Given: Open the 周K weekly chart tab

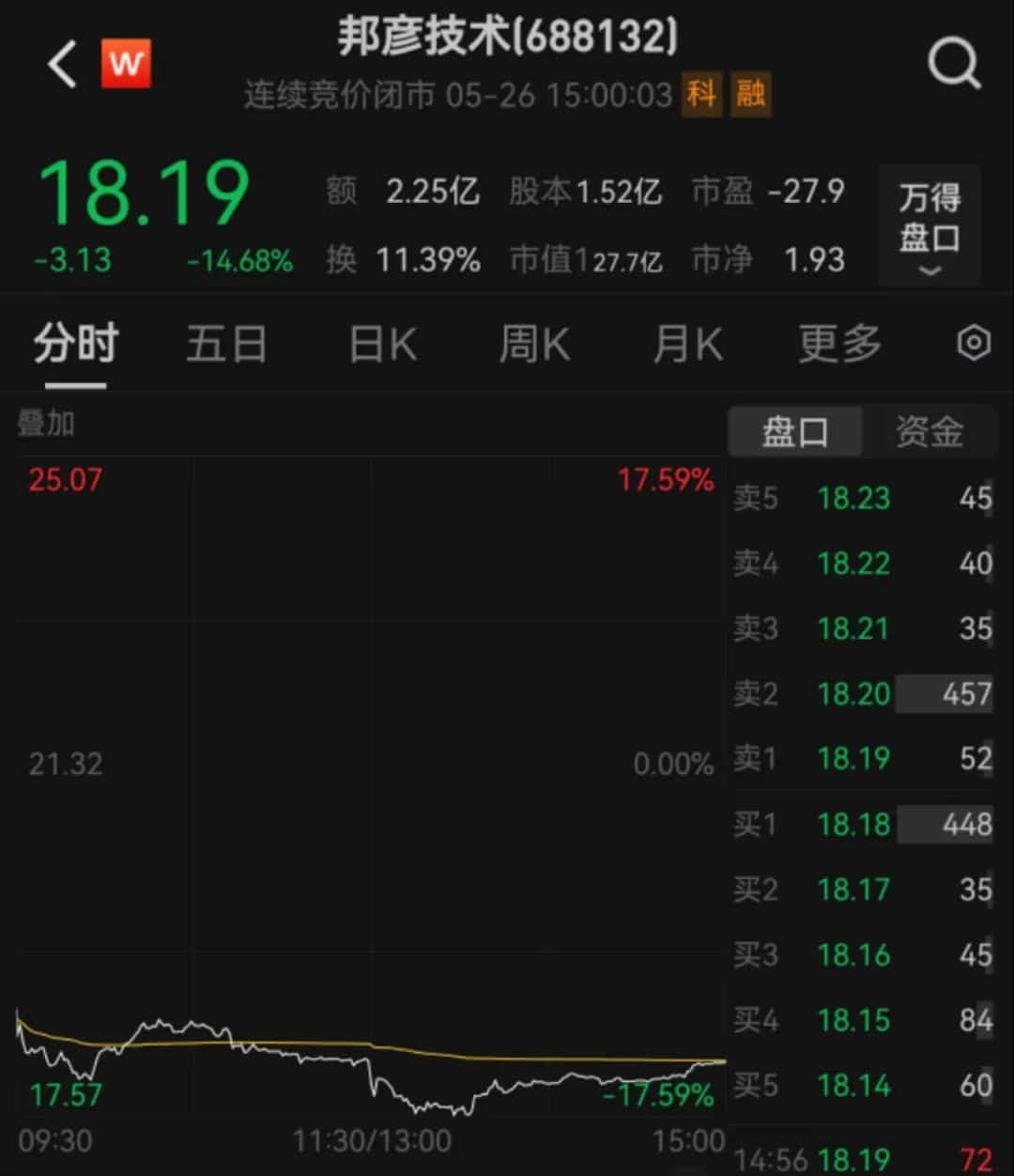Looking at the screenshot, I should click(x=533, y=344).
